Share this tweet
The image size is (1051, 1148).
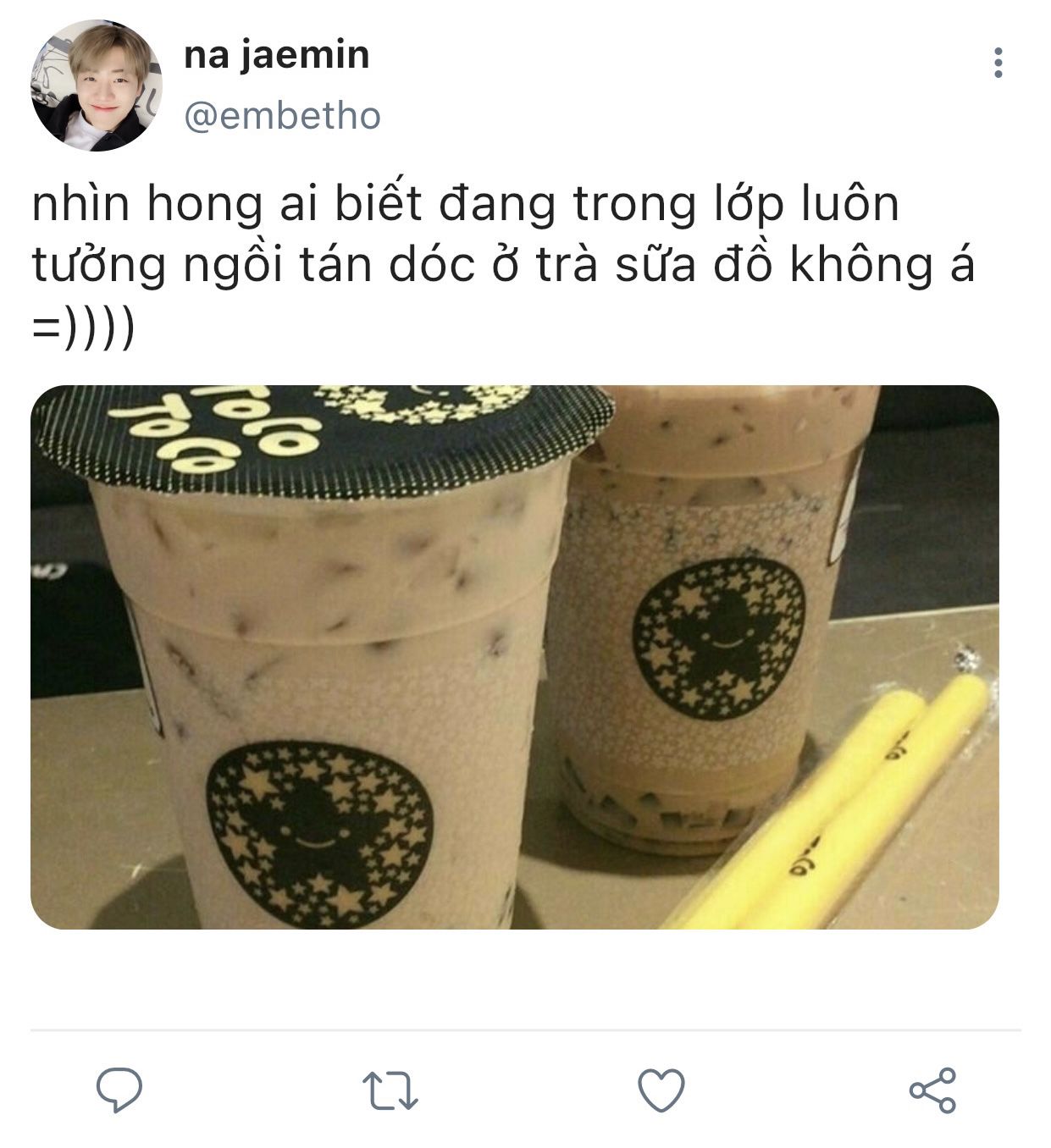[932, 1090]
